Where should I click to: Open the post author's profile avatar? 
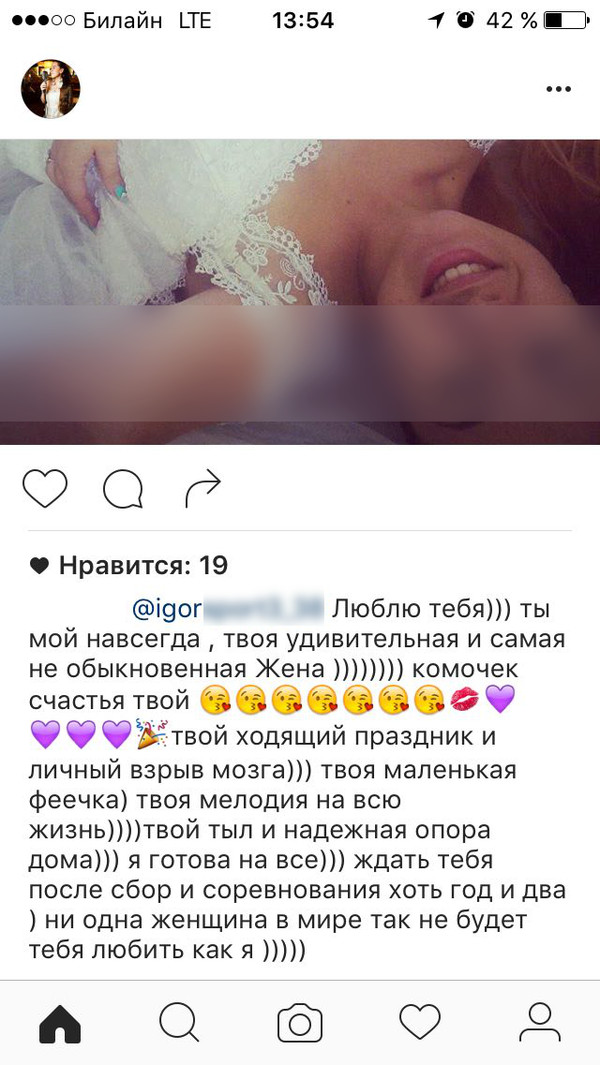coord(51,88)
